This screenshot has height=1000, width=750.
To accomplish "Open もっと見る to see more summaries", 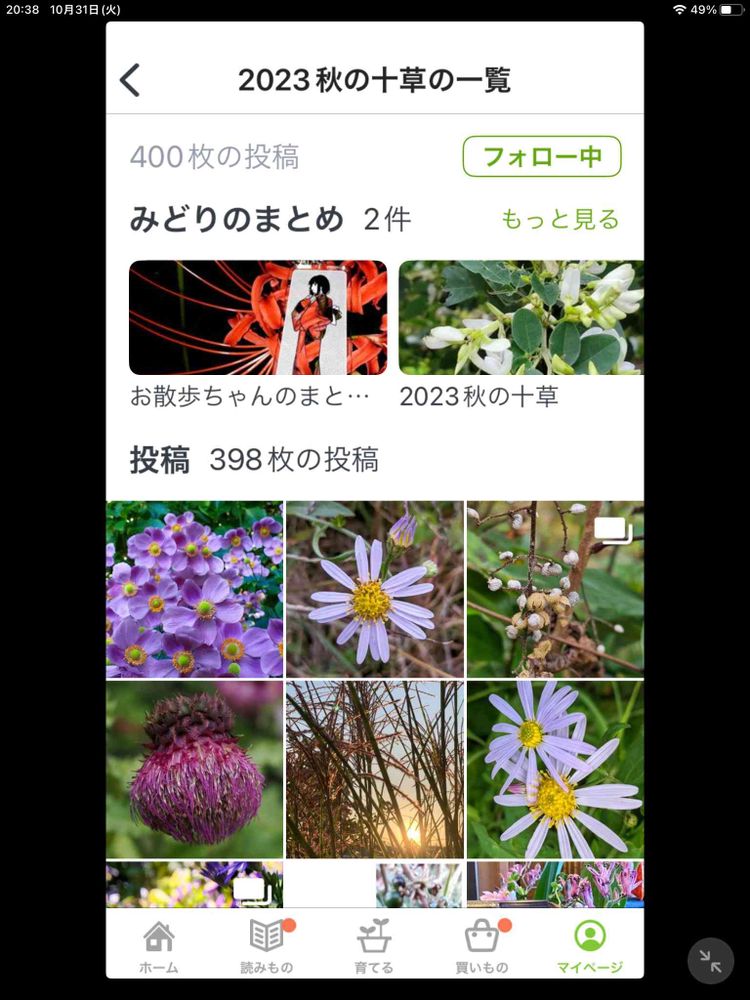I will 560,219.
